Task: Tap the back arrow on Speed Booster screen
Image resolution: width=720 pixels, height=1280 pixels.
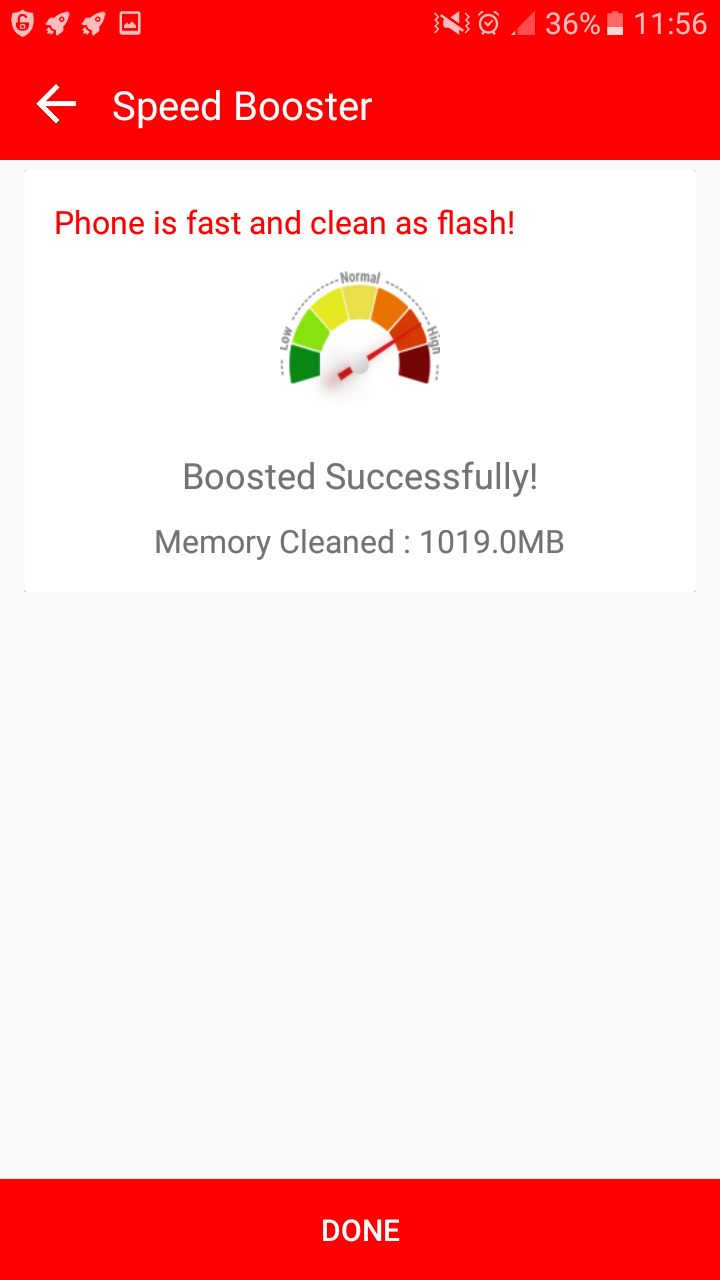Action: 55,103
